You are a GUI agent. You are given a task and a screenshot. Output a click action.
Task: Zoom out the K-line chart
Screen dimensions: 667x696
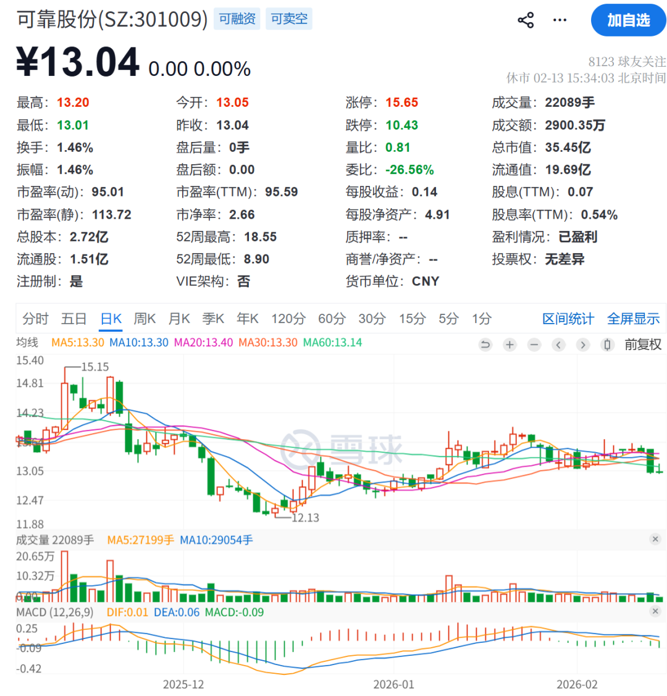point(534,344)
